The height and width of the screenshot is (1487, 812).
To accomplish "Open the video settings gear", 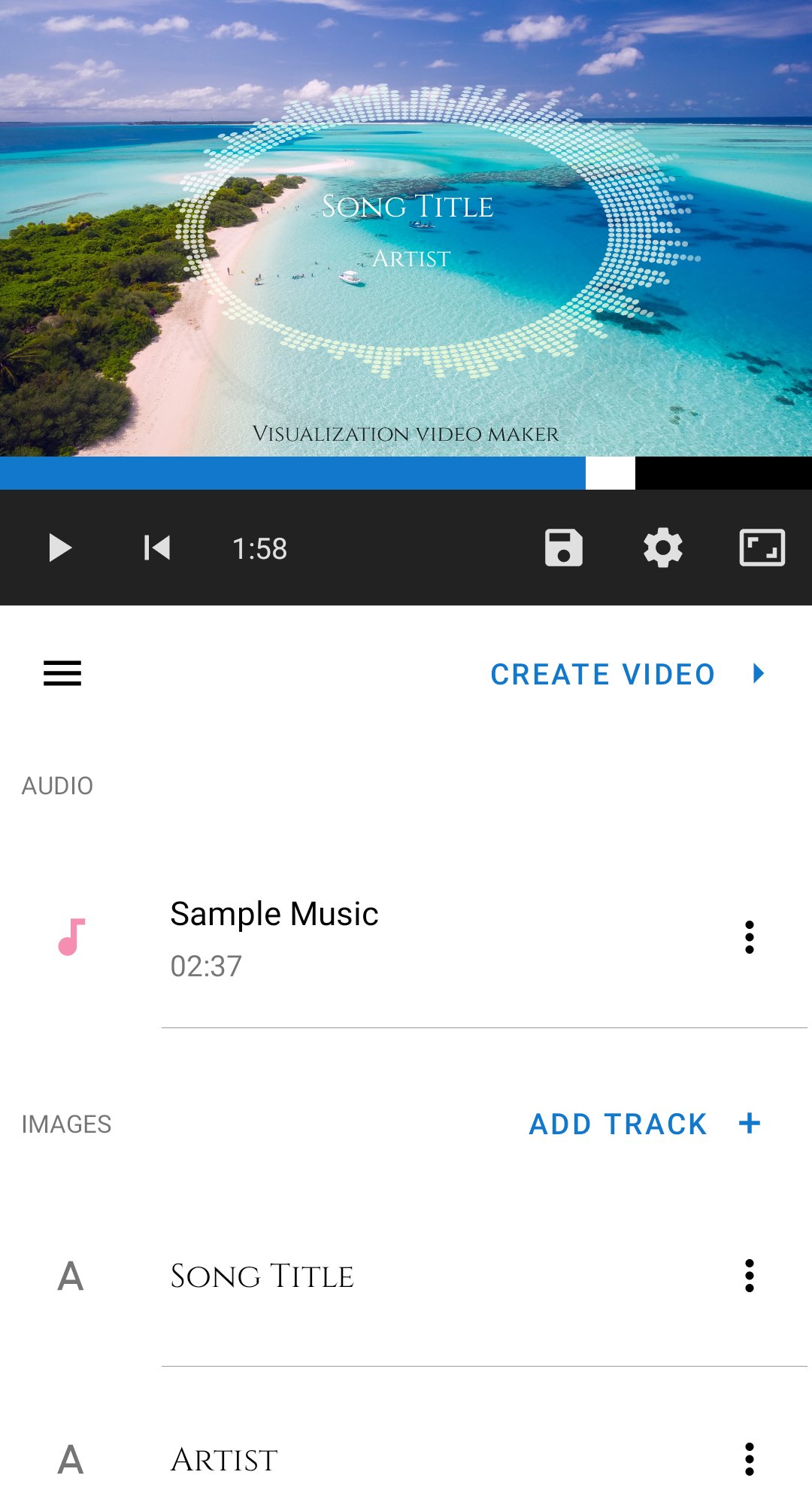I will (662, 548).
